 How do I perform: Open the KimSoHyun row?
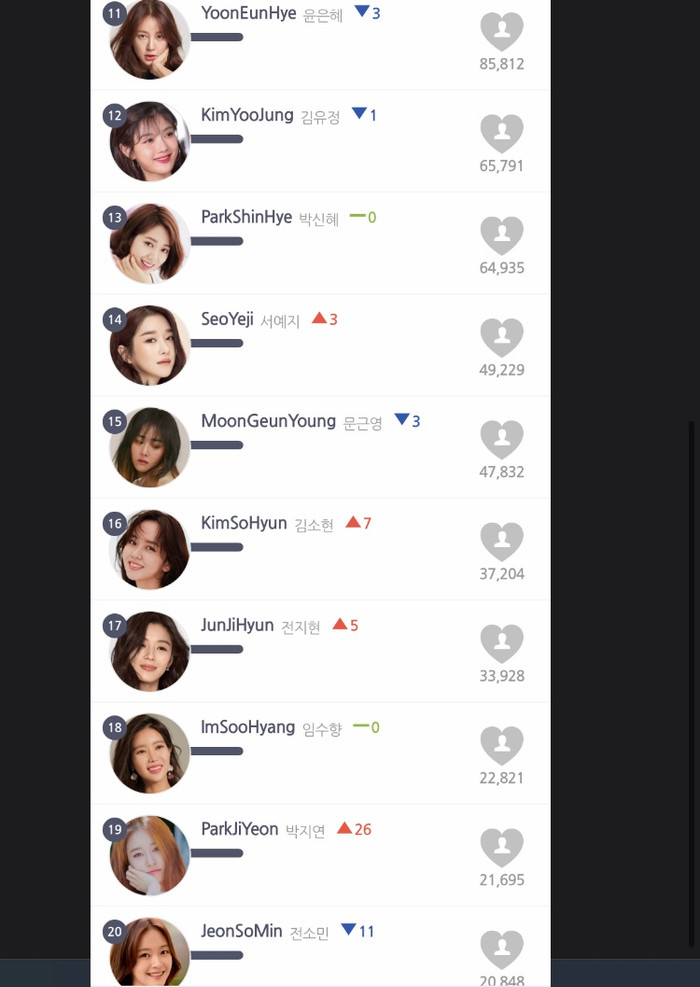(244, 524)
